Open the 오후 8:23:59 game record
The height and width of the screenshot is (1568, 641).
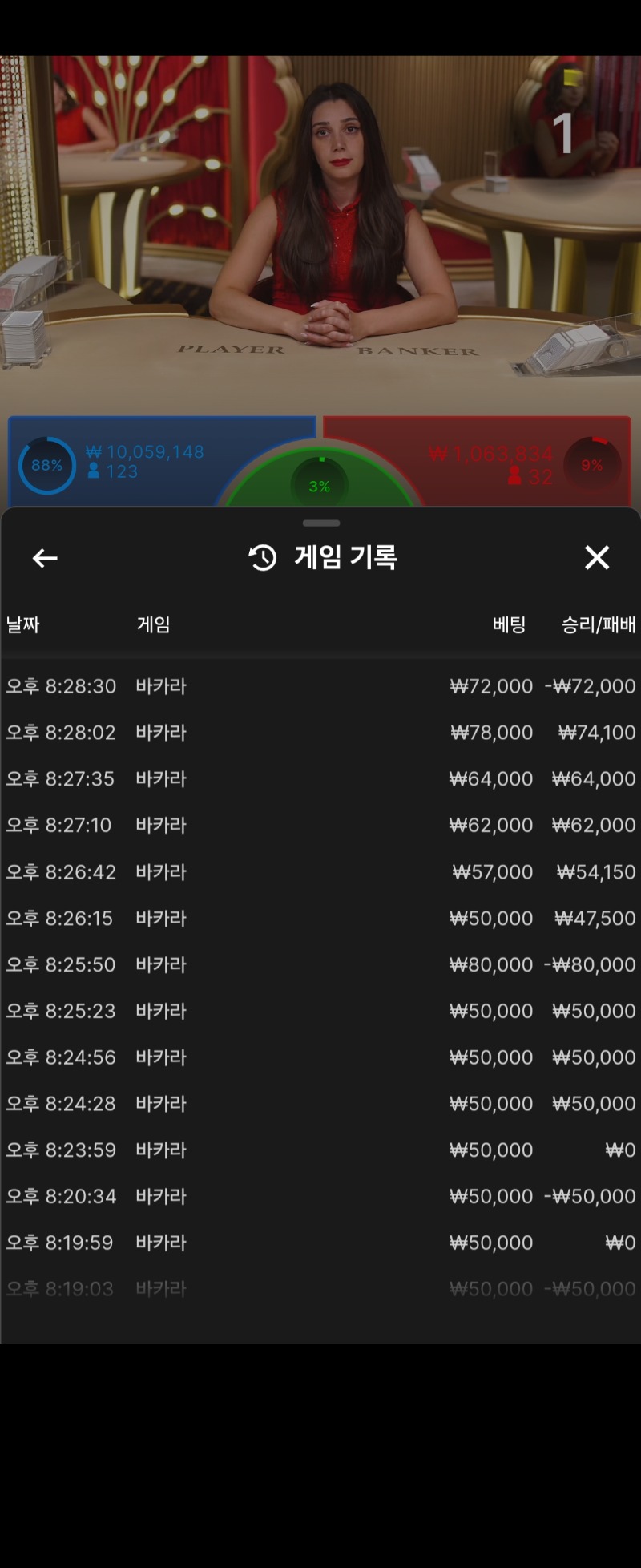pos(320,1150)
